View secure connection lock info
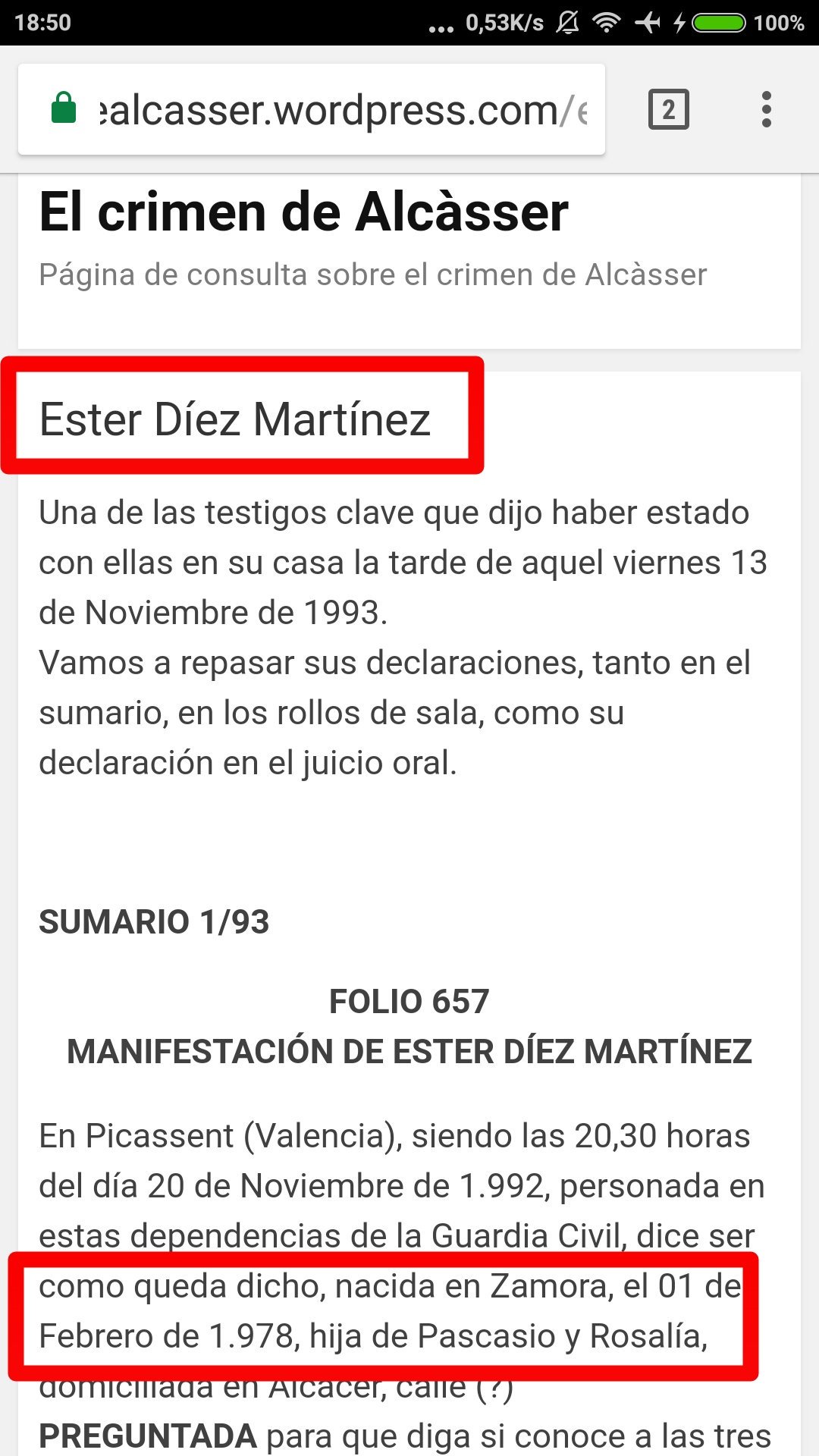The height and width of the screenshot is (1456, 819). click(x=64, y=108)
